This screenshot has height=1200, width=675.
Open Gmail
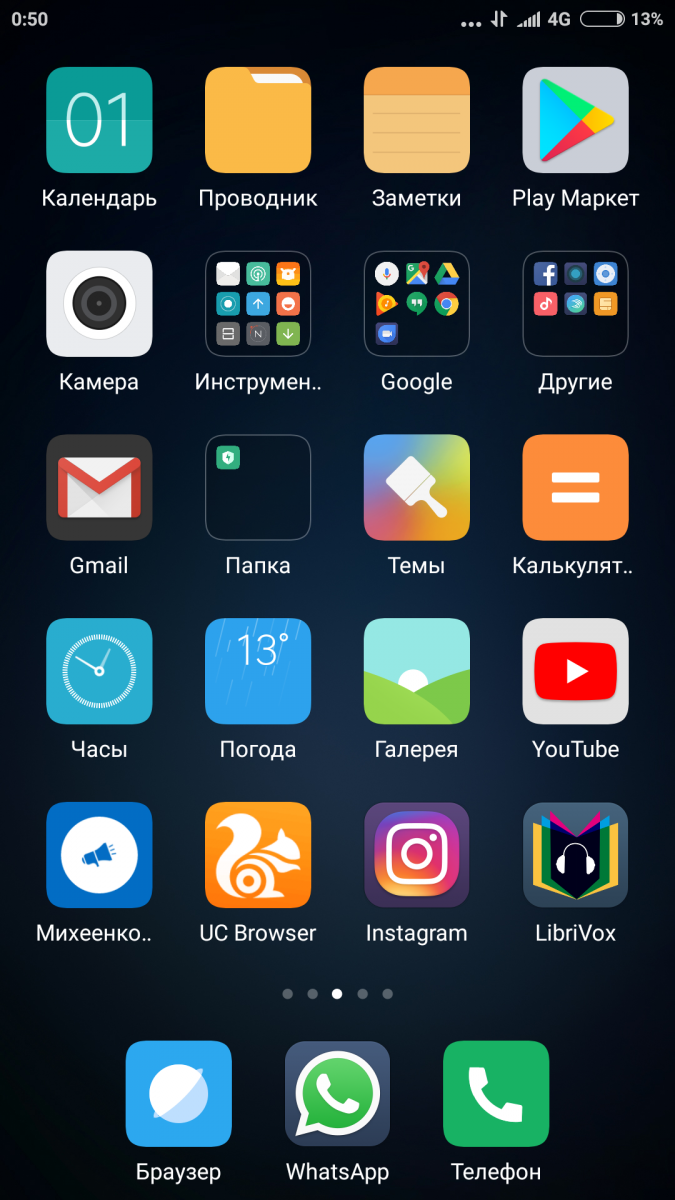click(x=99, y=487)
